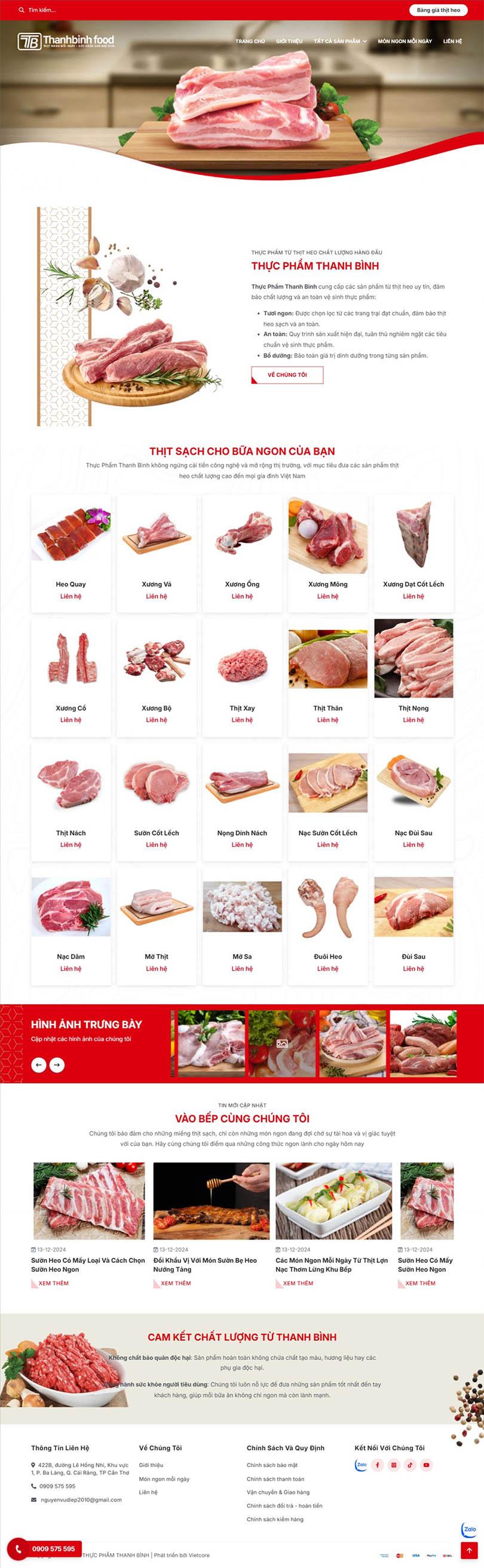Call the 0909 575 595 hotline button

(x=45, y=1548)
